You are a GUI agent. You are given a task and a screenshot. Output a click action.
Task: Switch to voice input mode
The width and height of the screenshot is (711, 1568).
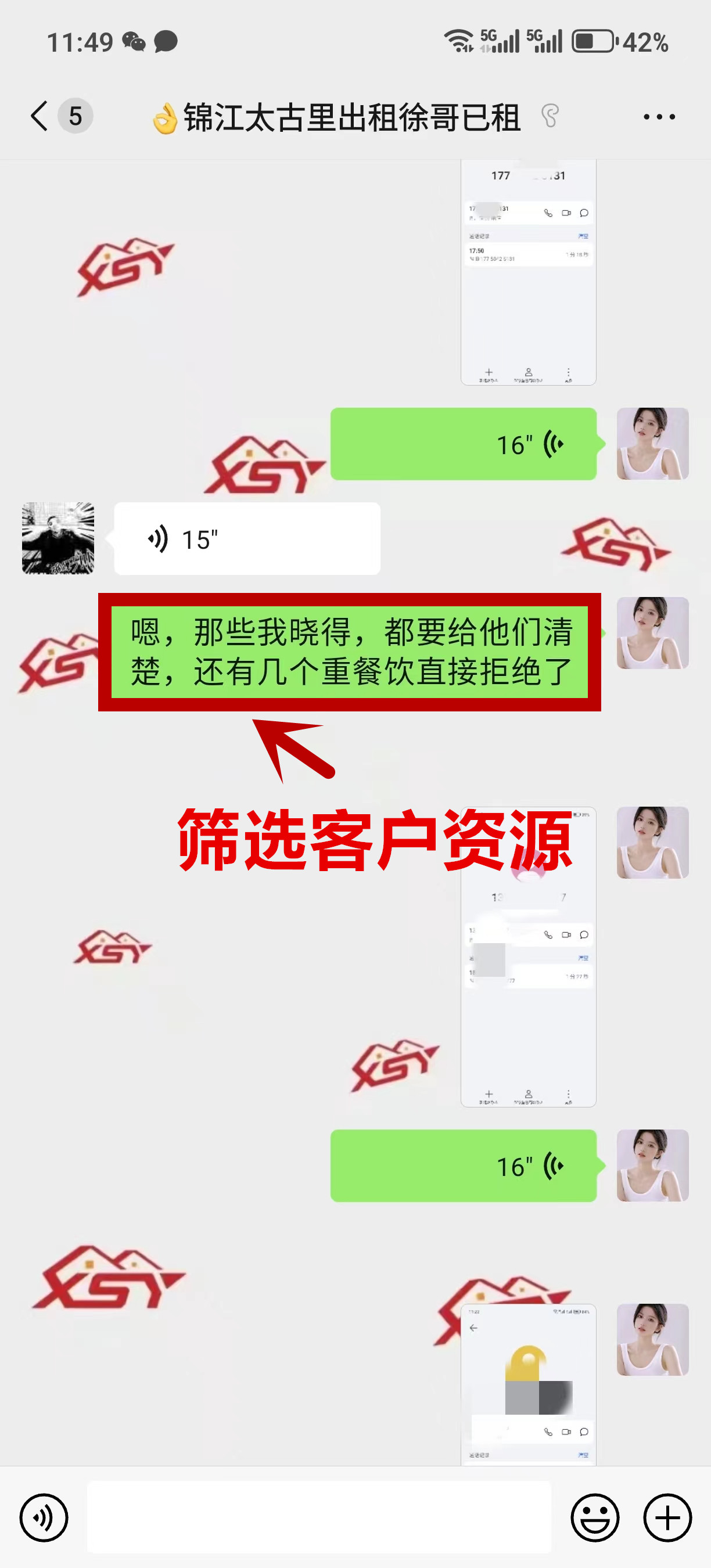44,1517
